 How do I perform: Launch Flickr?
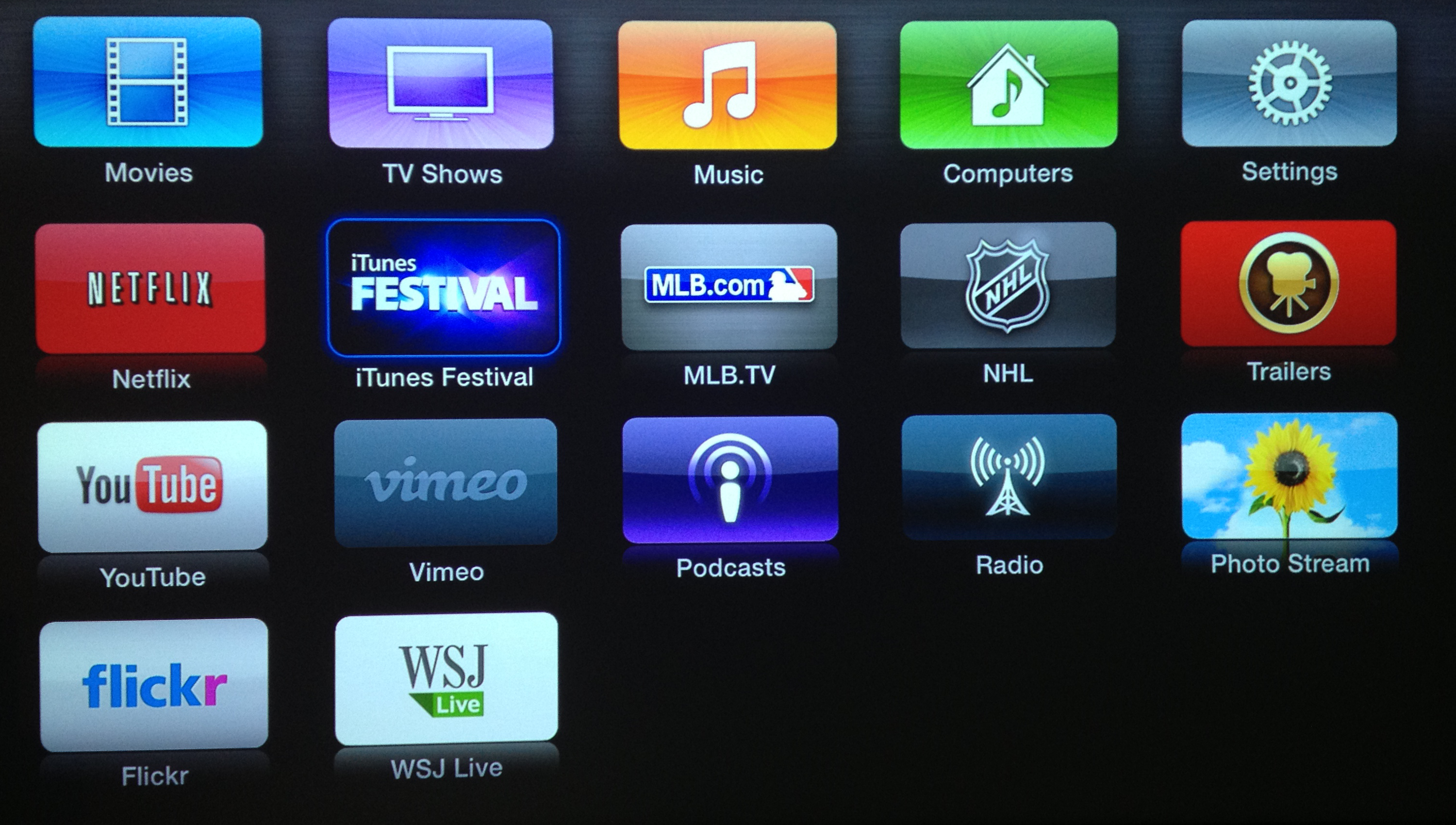[x=154, y=684]
